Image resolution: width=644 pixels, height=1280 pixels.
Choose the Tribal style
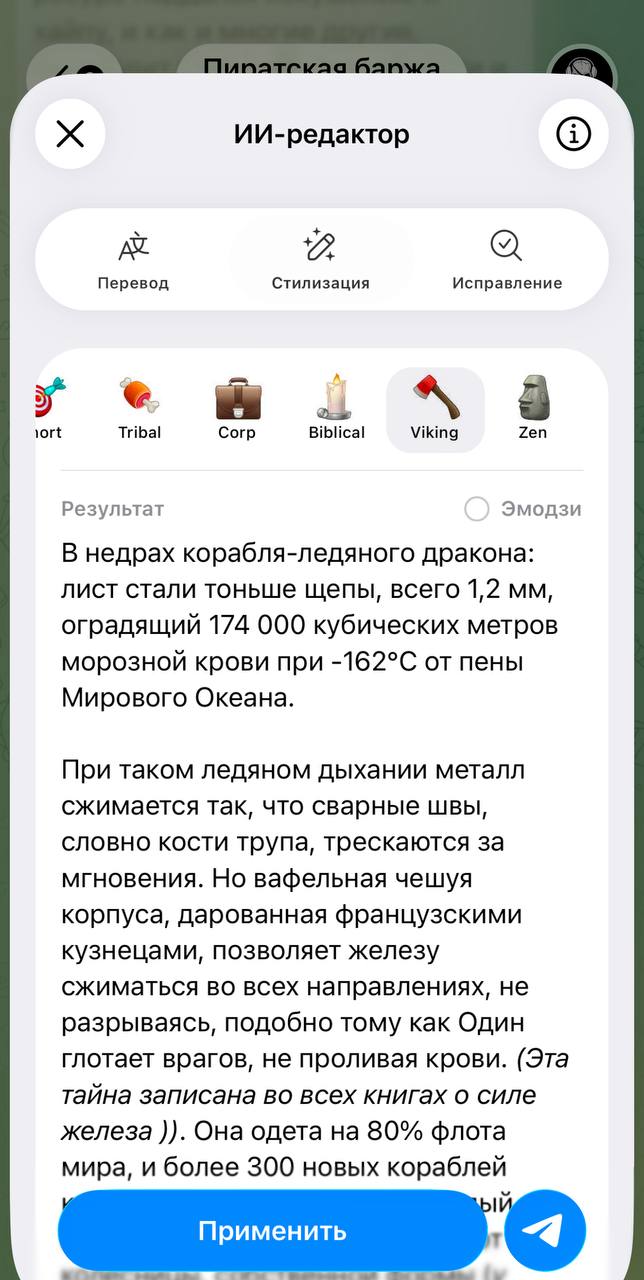(x=139, y=410)
